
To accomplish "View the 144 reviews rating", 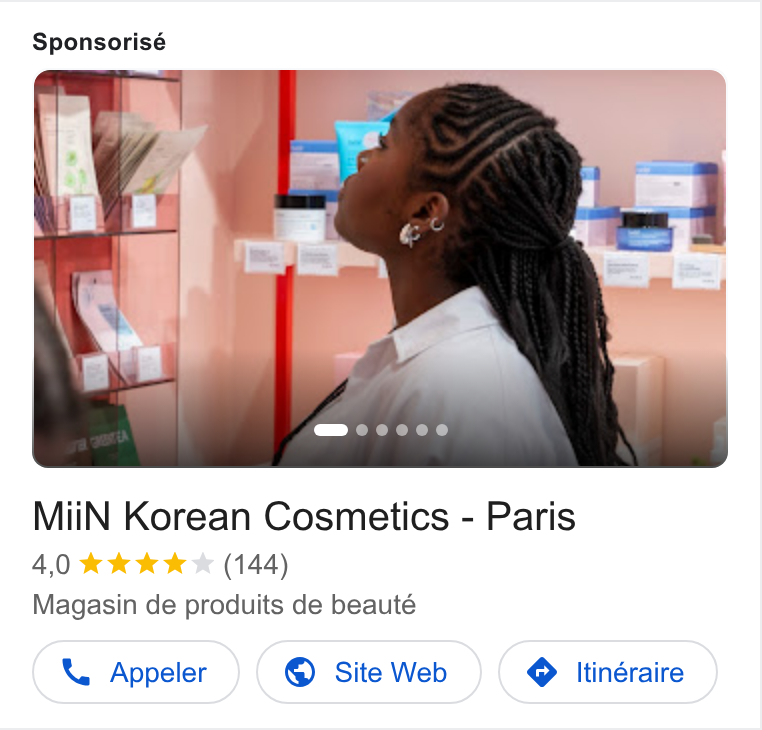I will tap(160, 565).
